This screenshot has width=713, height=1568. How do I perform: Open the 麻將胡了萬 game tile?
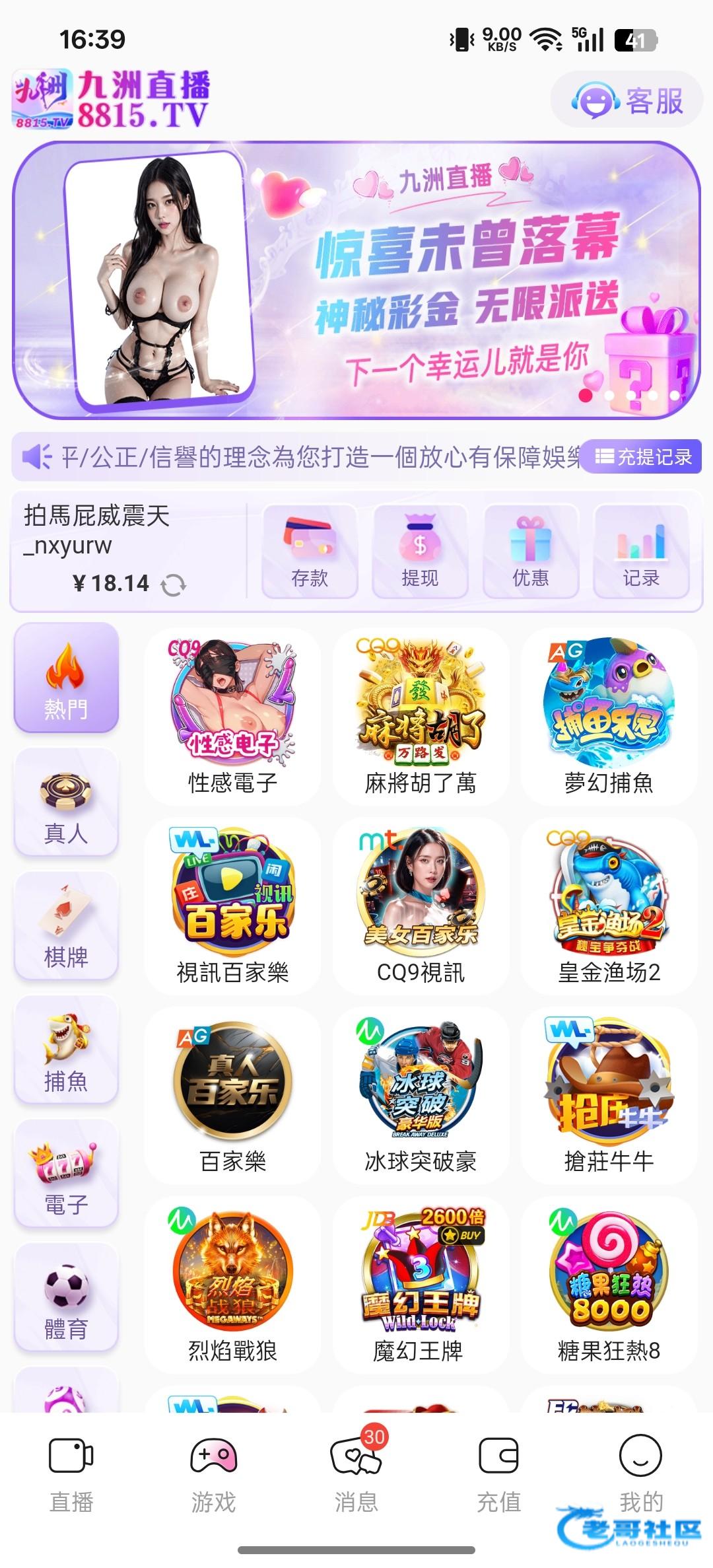pyautogui.click(x=421, y=717)
